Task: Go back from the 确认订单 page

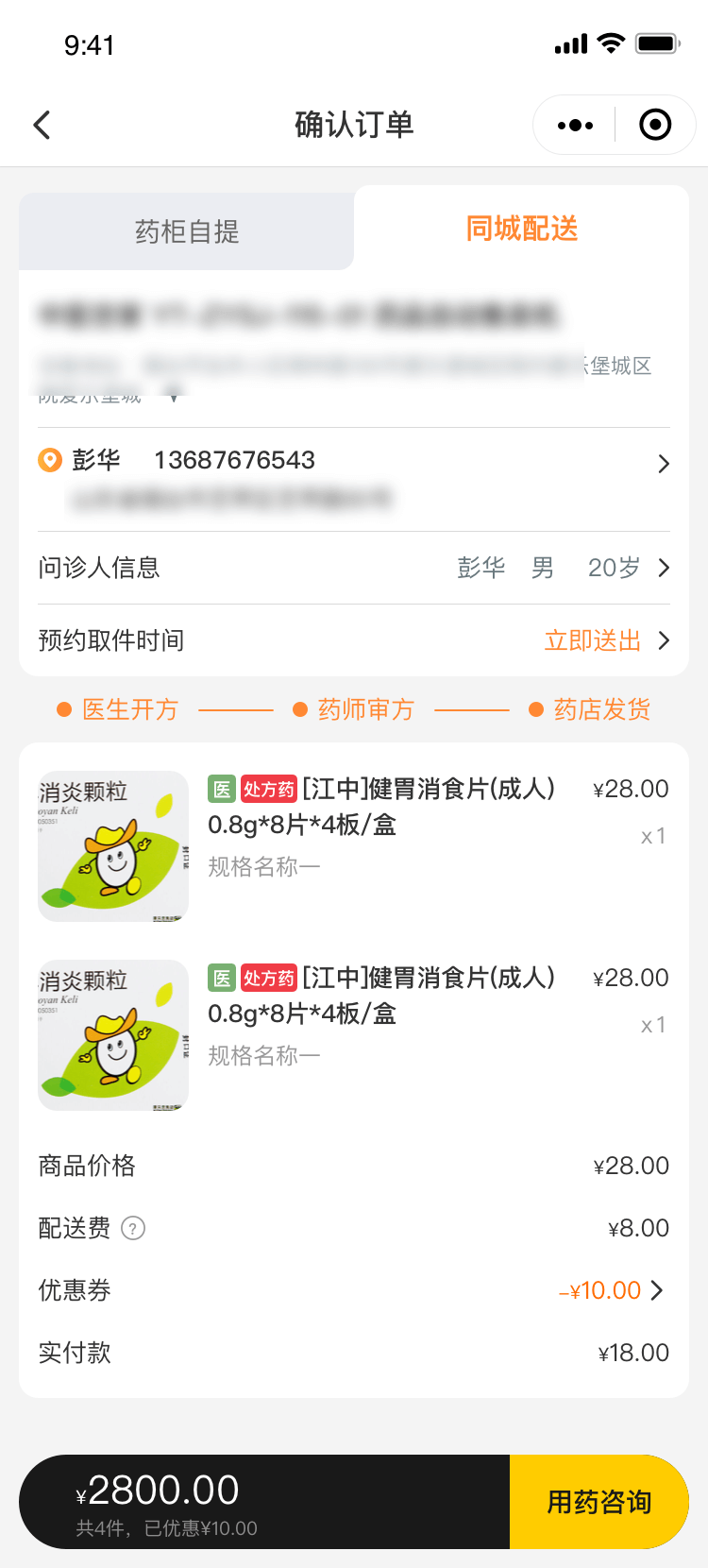Action: point(42,125)
